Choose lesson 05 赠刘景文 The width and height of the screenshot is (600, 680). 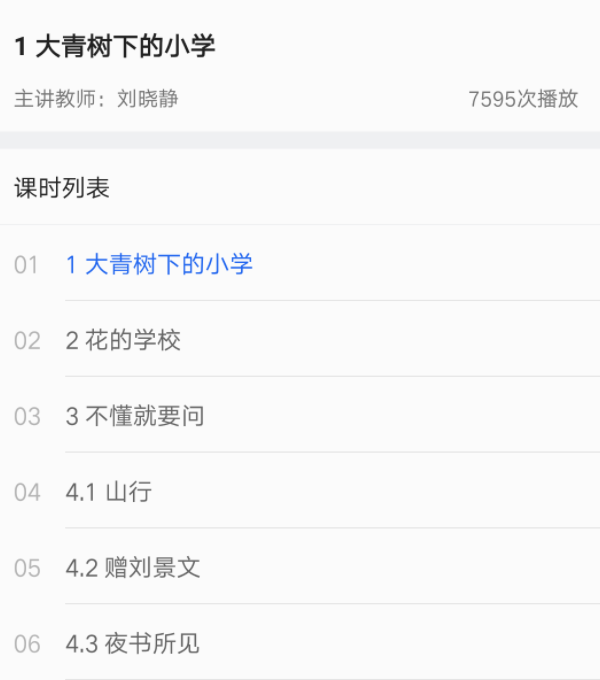pyautogui.click(x=133, y=568)
